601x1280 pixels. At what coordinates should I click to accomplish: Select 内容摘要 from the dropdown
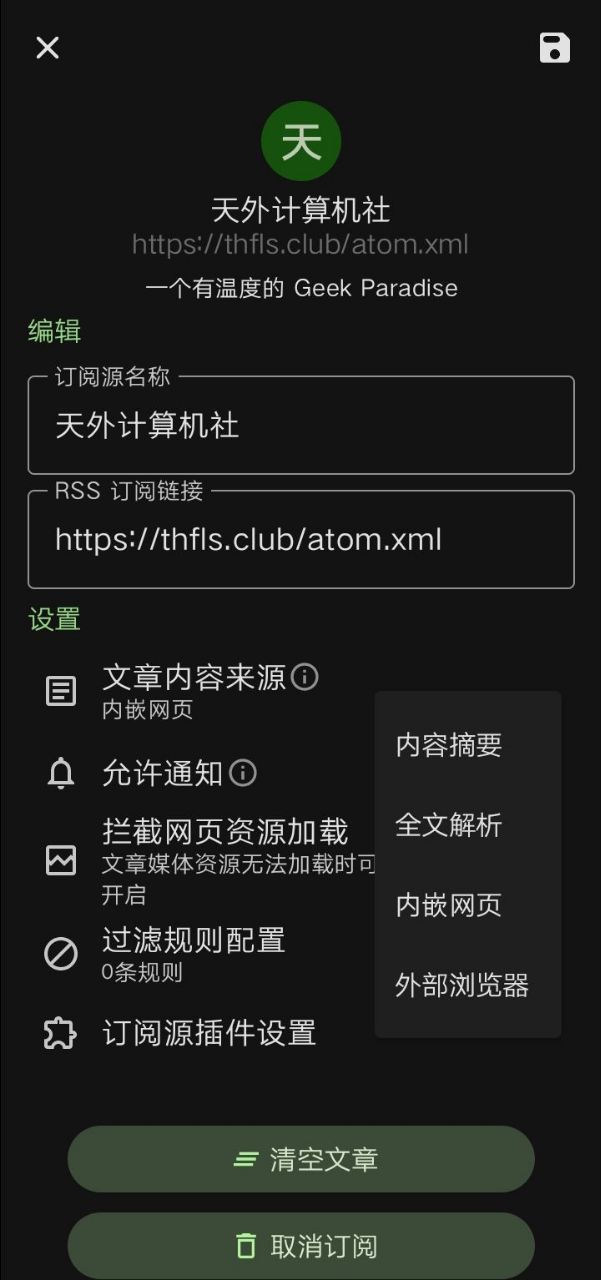pyautogui.click(x=449, y=745)
